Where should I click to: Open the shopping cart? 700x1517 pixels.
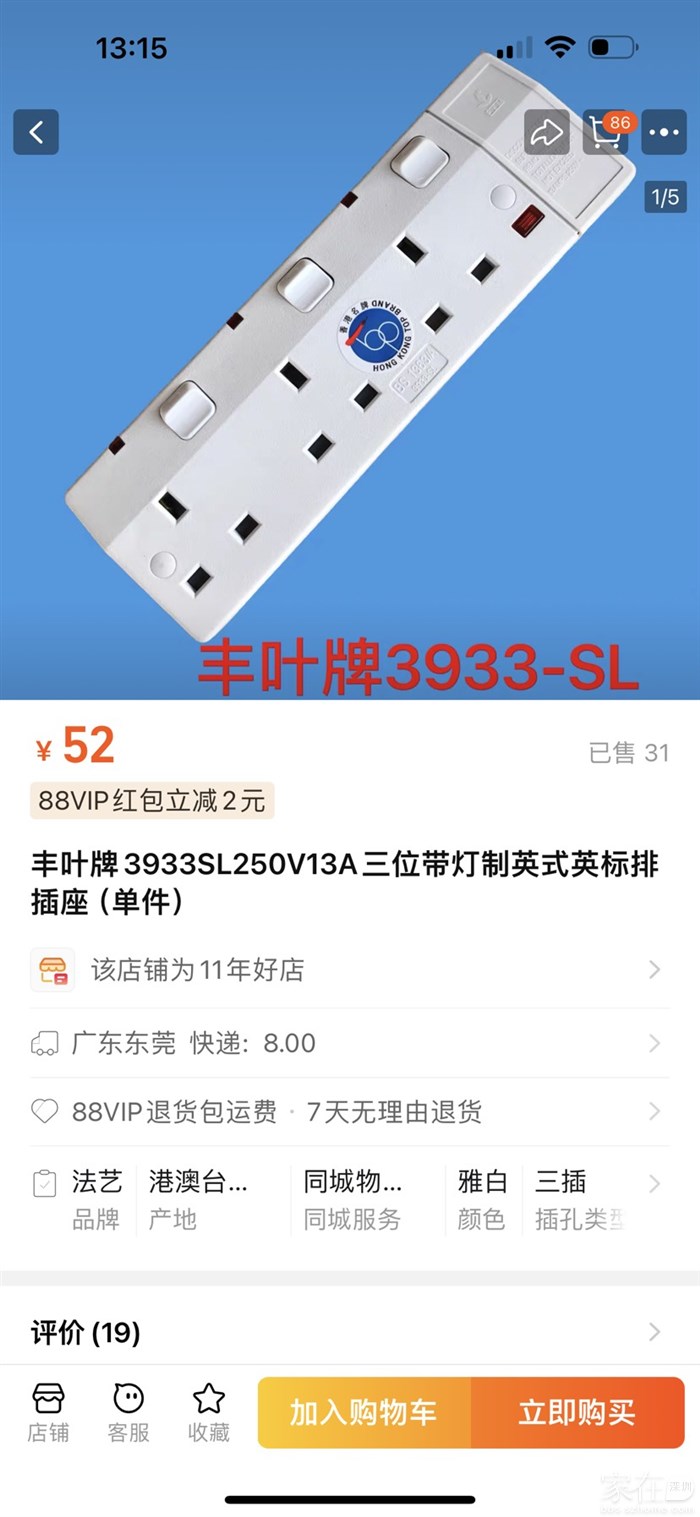tap(606, 132)
